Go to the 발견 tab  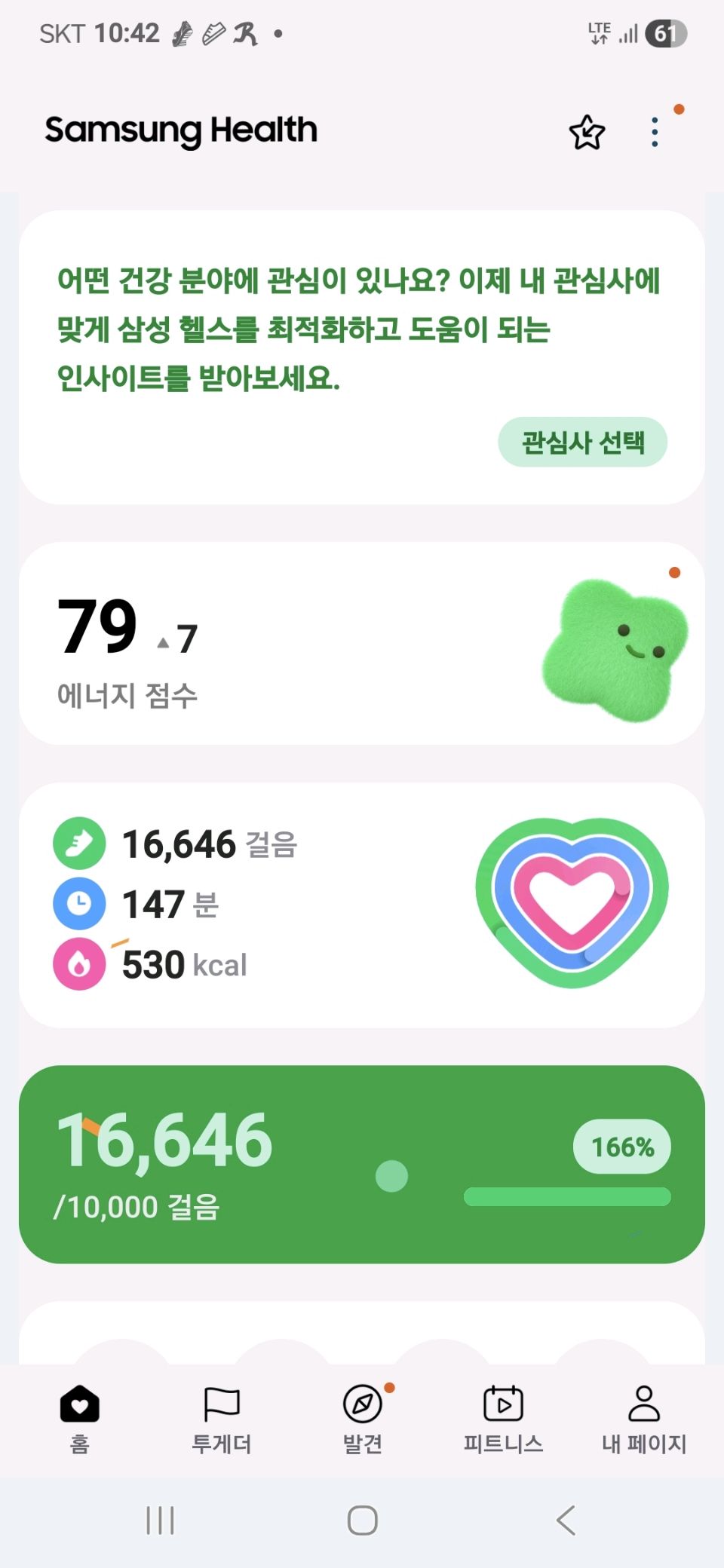click(363, 1419)
